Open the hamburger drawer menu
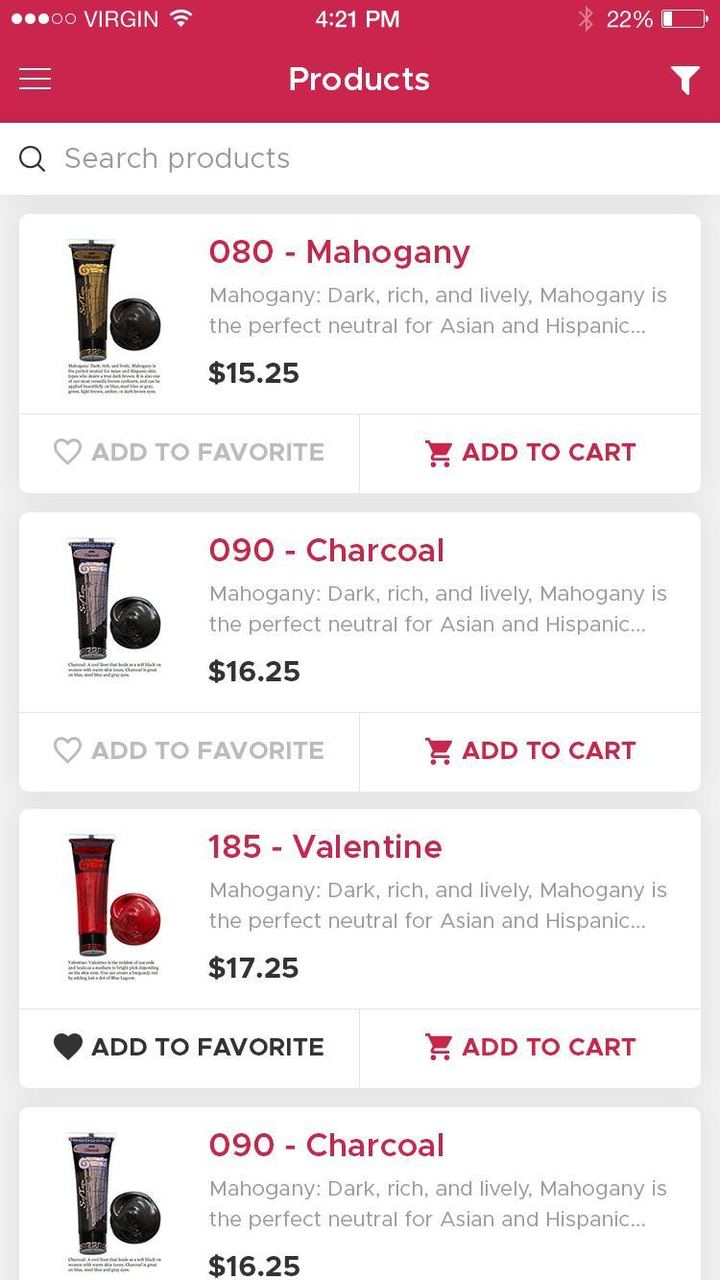This screenshot has height=1280, width=720. (x=35, y=79)
